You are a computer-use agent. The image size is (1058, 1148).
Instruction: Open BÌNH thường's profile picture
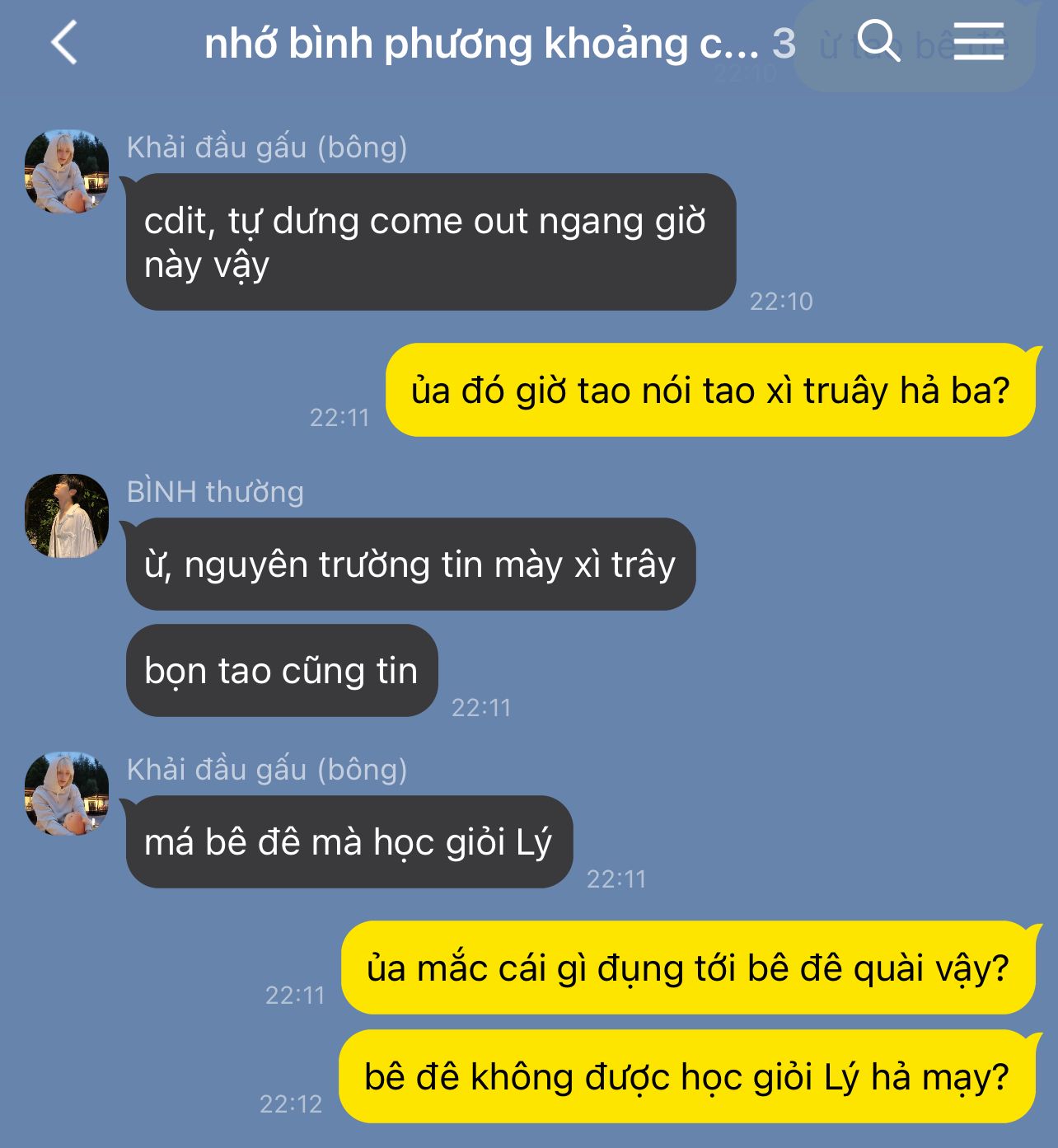click(67, 516)
